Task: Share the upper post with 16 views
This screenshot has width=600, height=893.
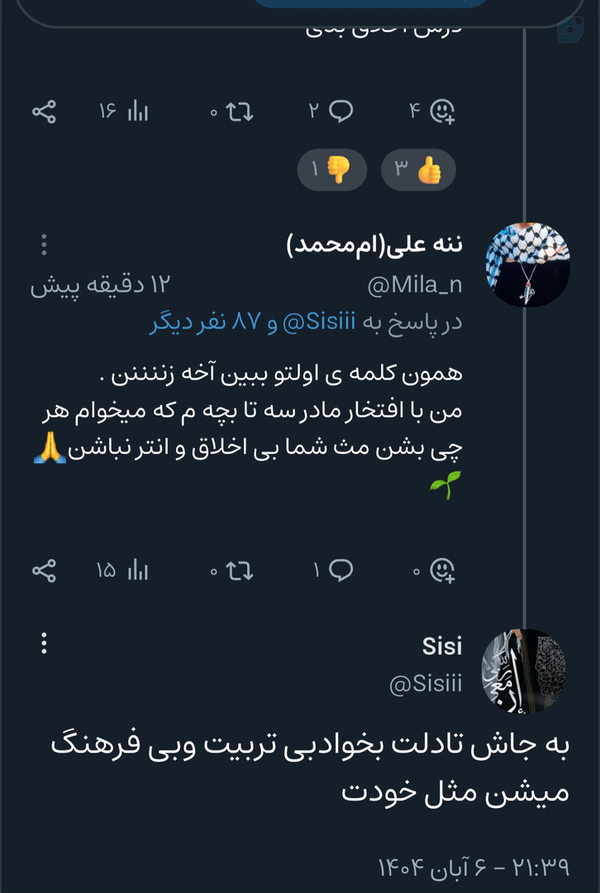Action: pos(44,111)
